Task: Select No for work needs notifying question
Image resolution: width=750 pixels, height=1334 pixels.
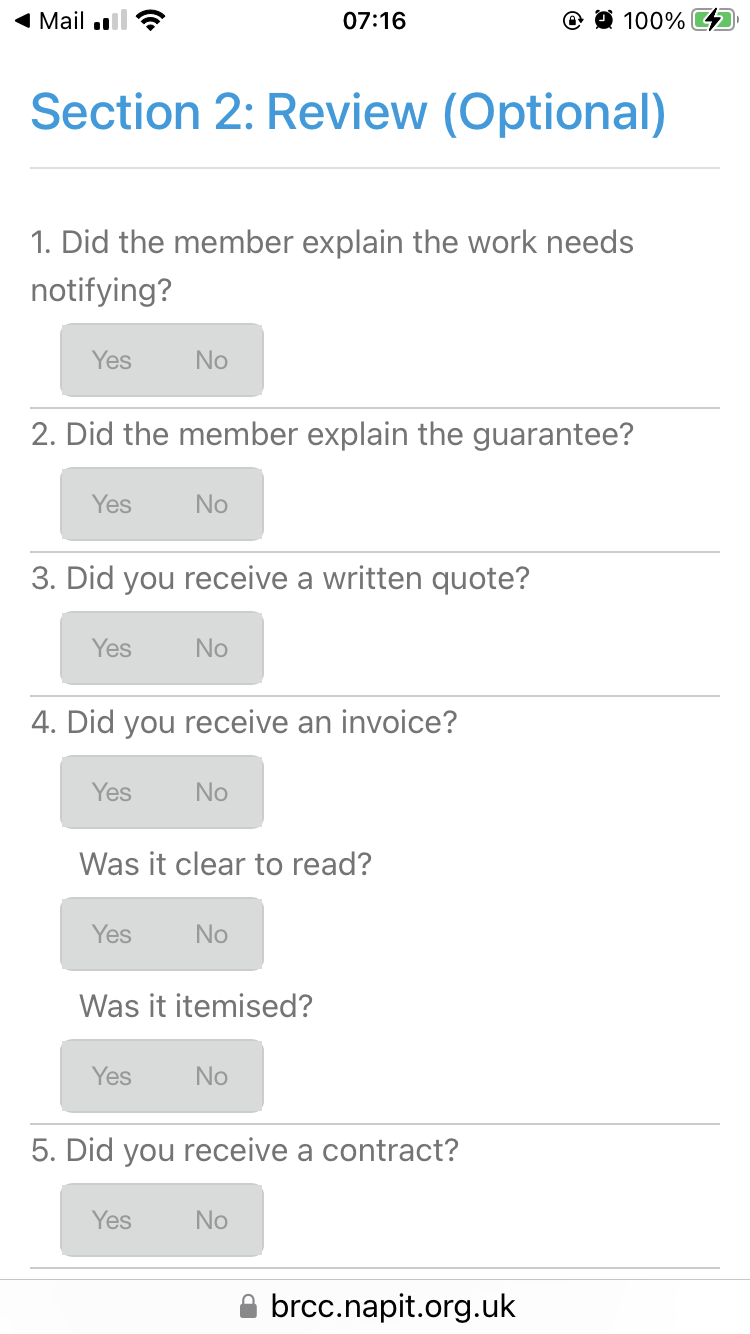Action: click(212, 360)
